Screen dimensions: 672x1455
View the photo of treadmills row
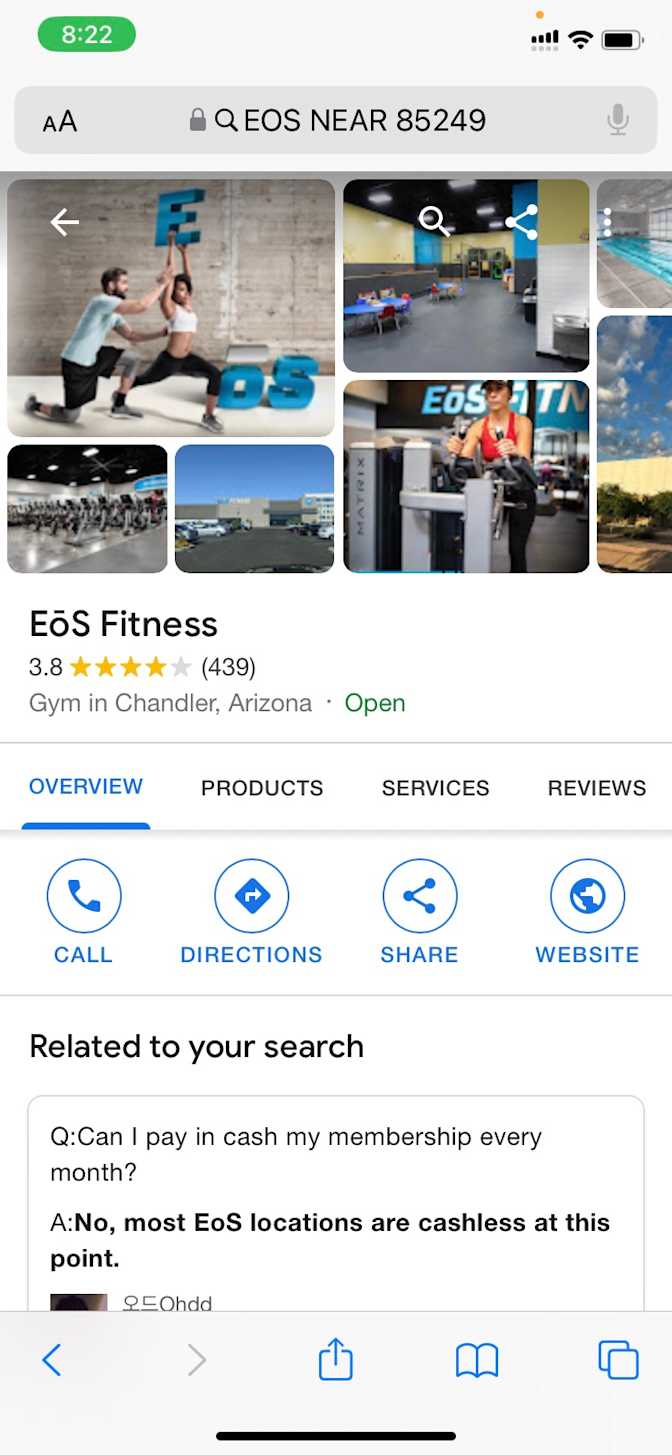(87, 509)
